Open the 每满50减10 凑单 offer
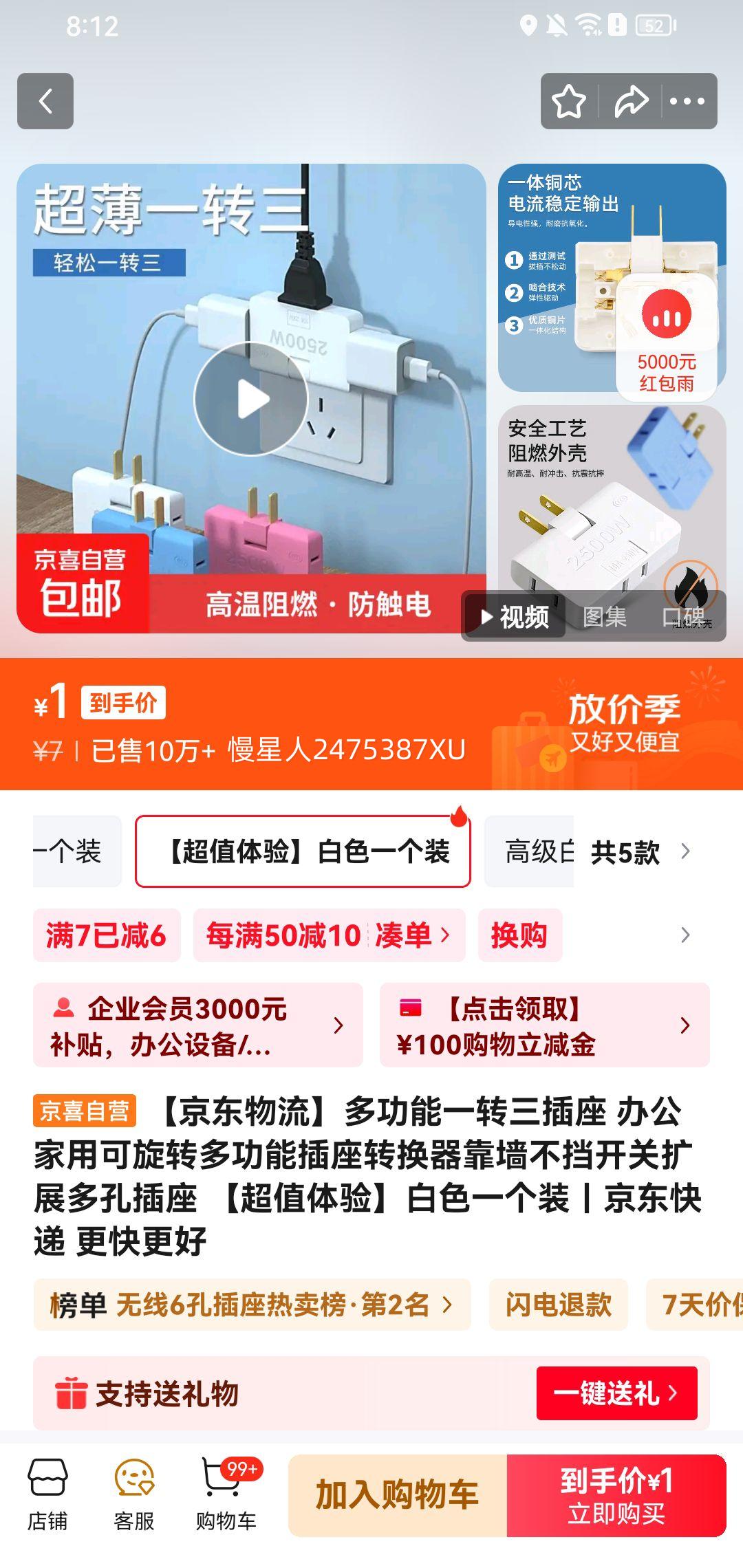 [x=329, y=935]
